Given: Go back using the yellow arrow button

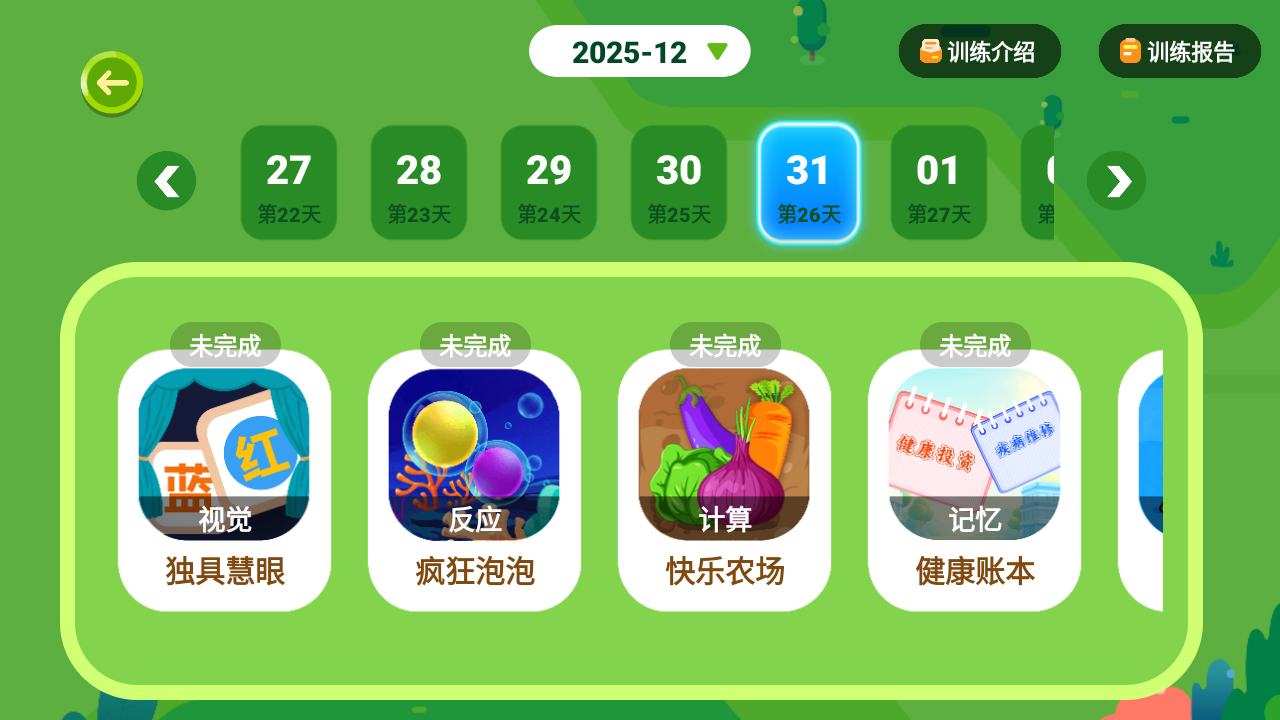Looking at the screenshot, I should click(x=112, y=83).
